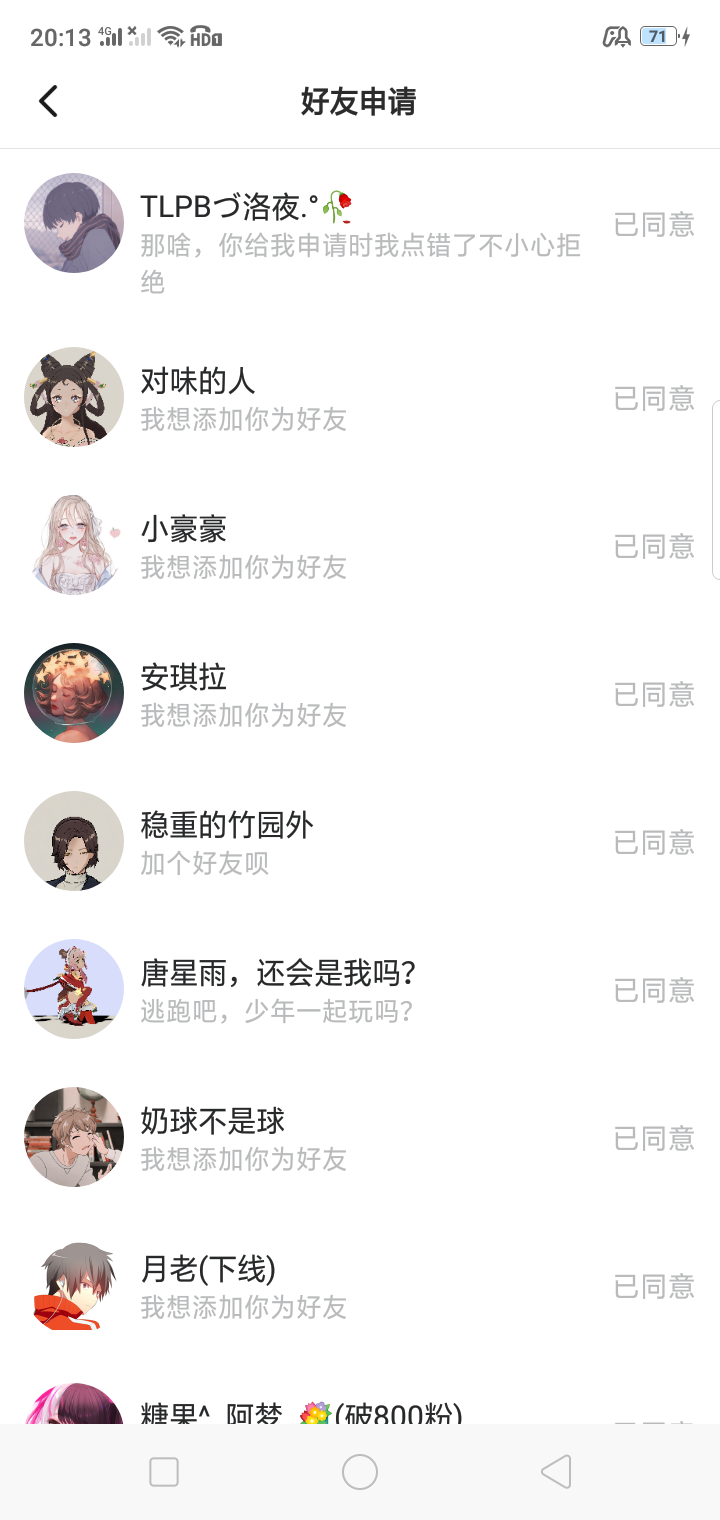This screenshot has width=720, height=1520.
Task: Tap the system home button
Action: coord(360,1472)
